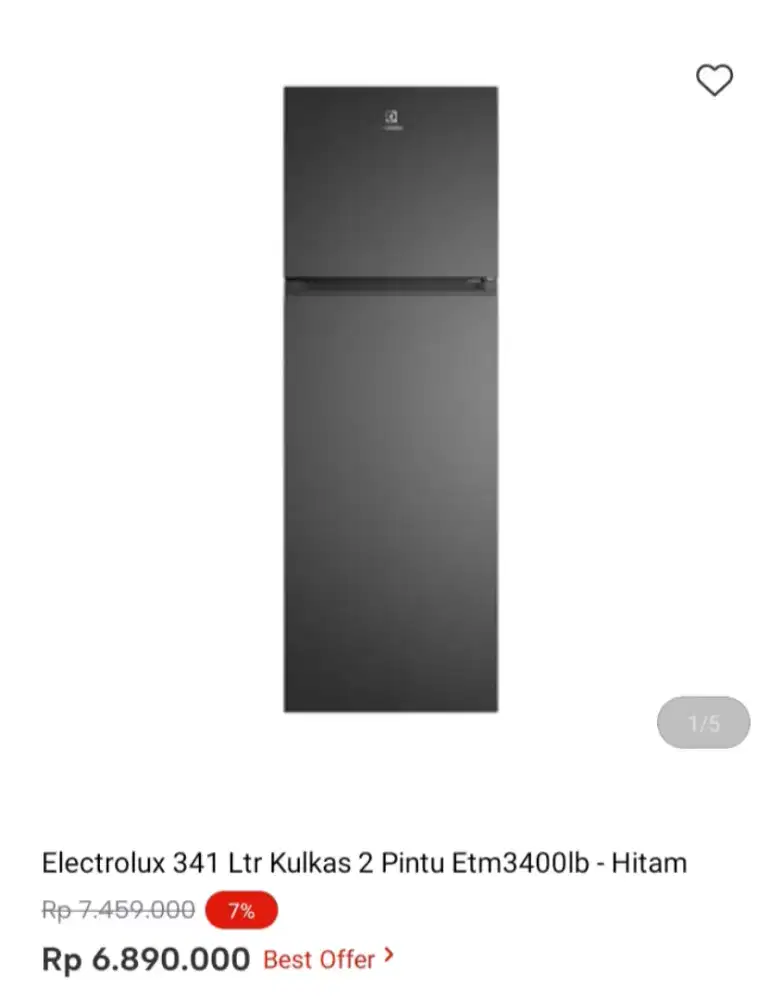Open the Electrolux fridge product image
The image size is (782, 1000).
tap(390, 400)
